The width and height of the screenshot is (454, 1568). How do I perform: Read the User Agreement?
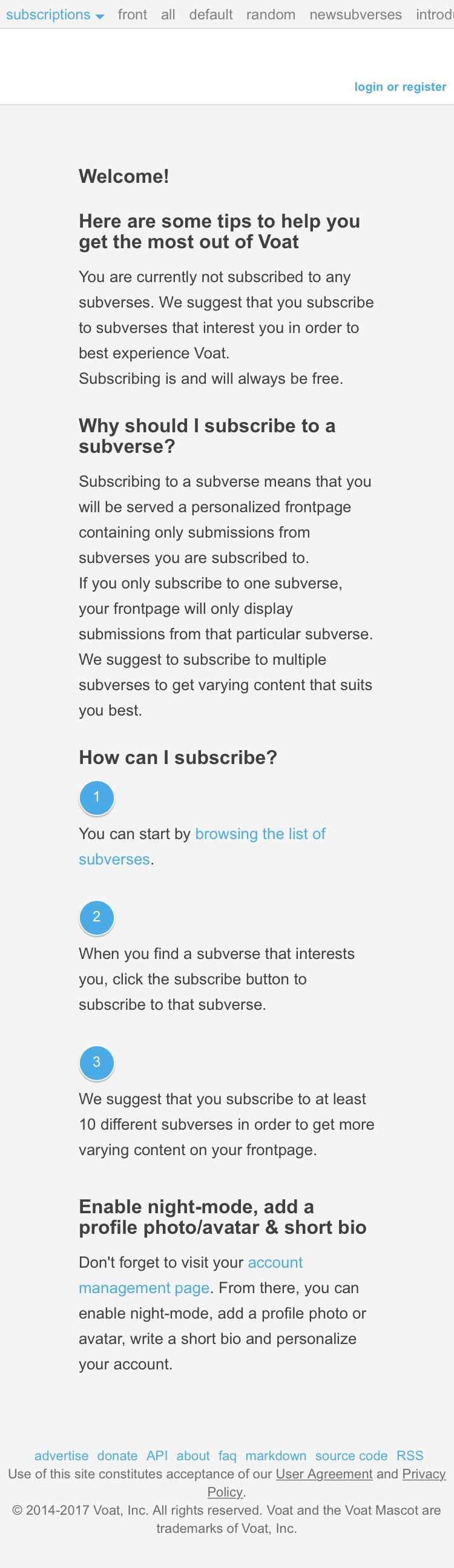click(324, 1474)
